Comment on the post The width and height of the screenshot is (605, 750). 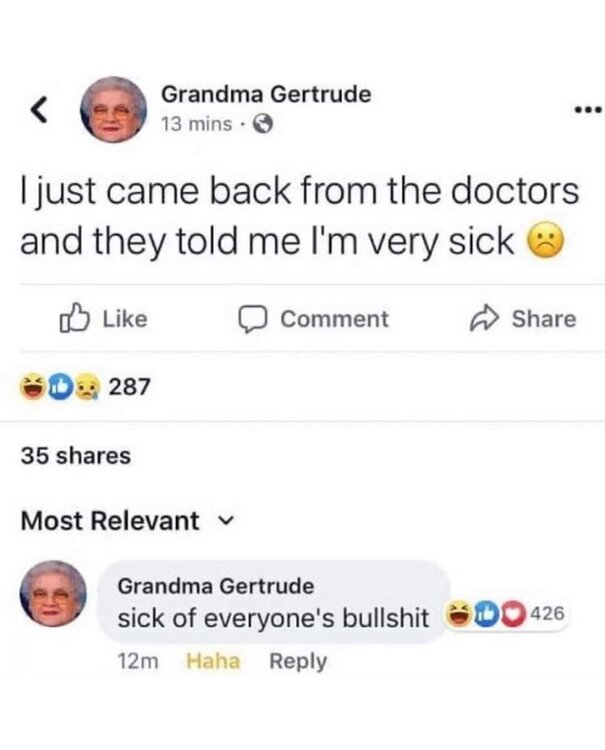[312, 319]
